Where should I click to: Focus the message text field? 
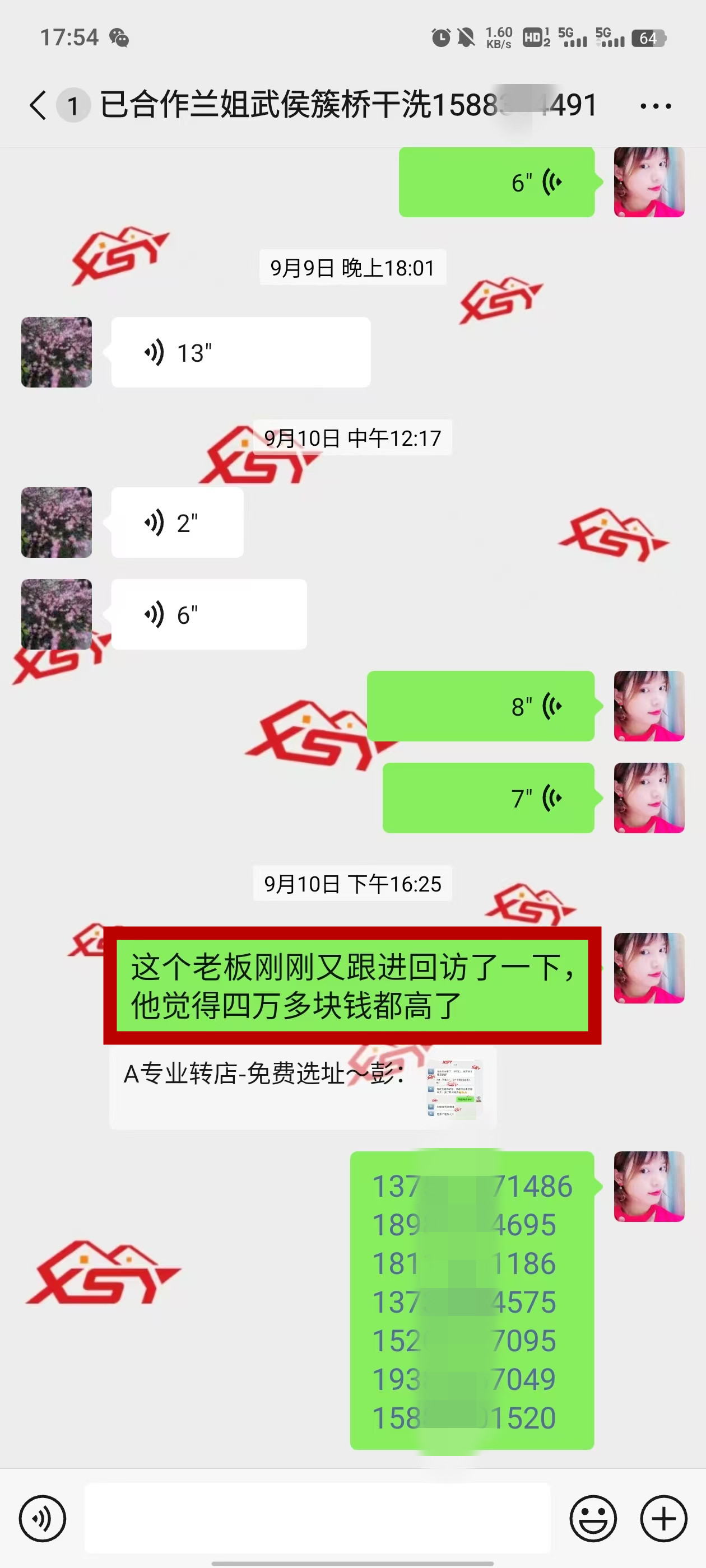pos(317,1518)
